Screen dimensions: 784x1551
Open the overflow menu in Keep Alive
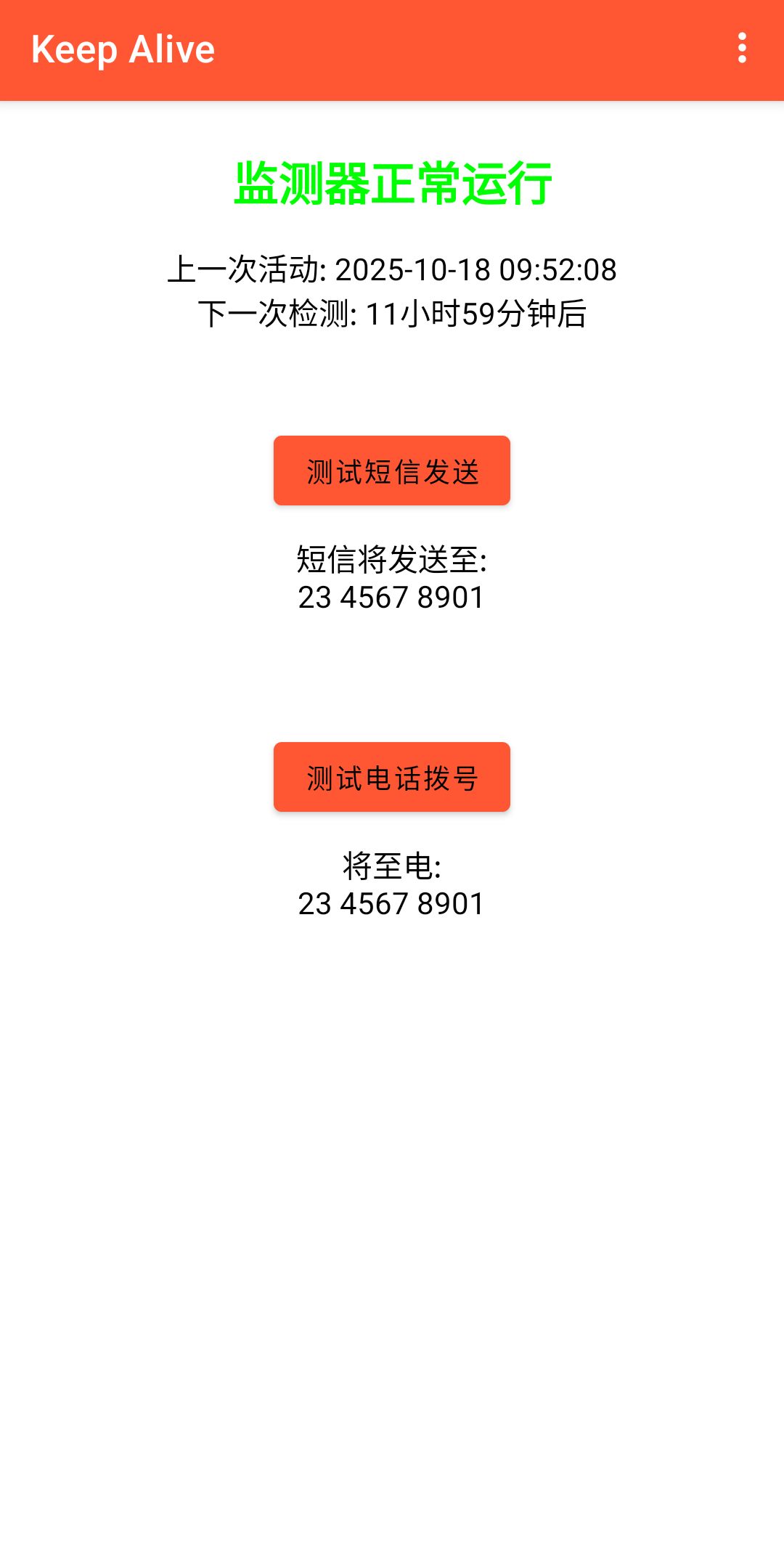pyautogui.click(x=742, y=49)
